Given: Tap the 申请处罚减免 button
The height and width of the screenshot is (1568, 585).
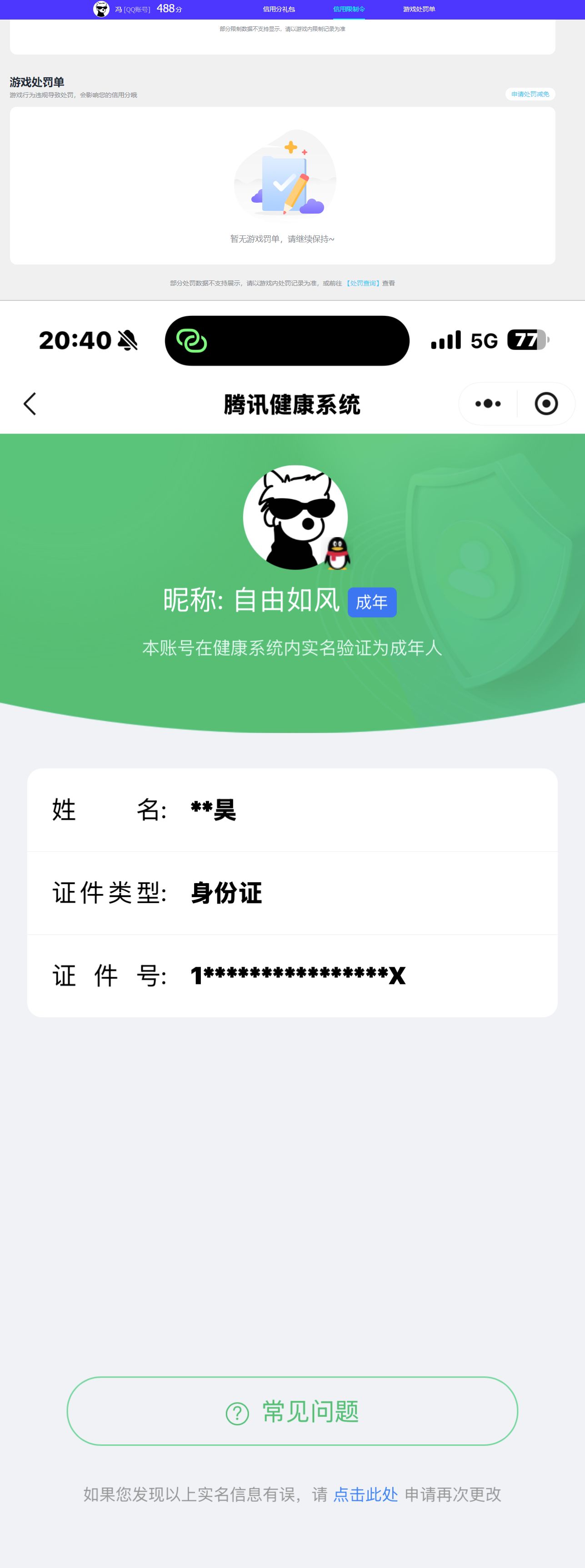Looking at the screenshot, I should pos(530,95).
